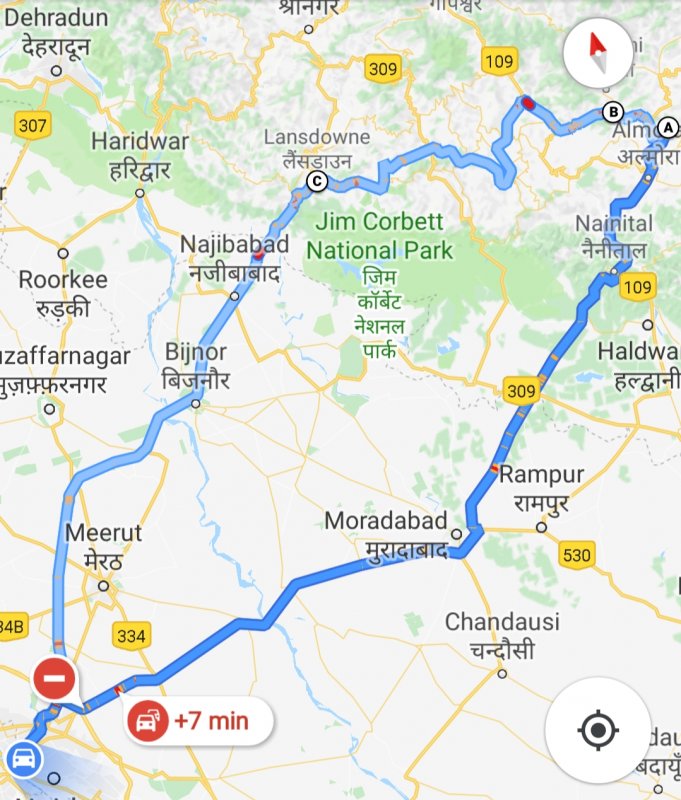Tap the road closure marker
This screenshot has width=681, height=800.
[x=54, y=679]
